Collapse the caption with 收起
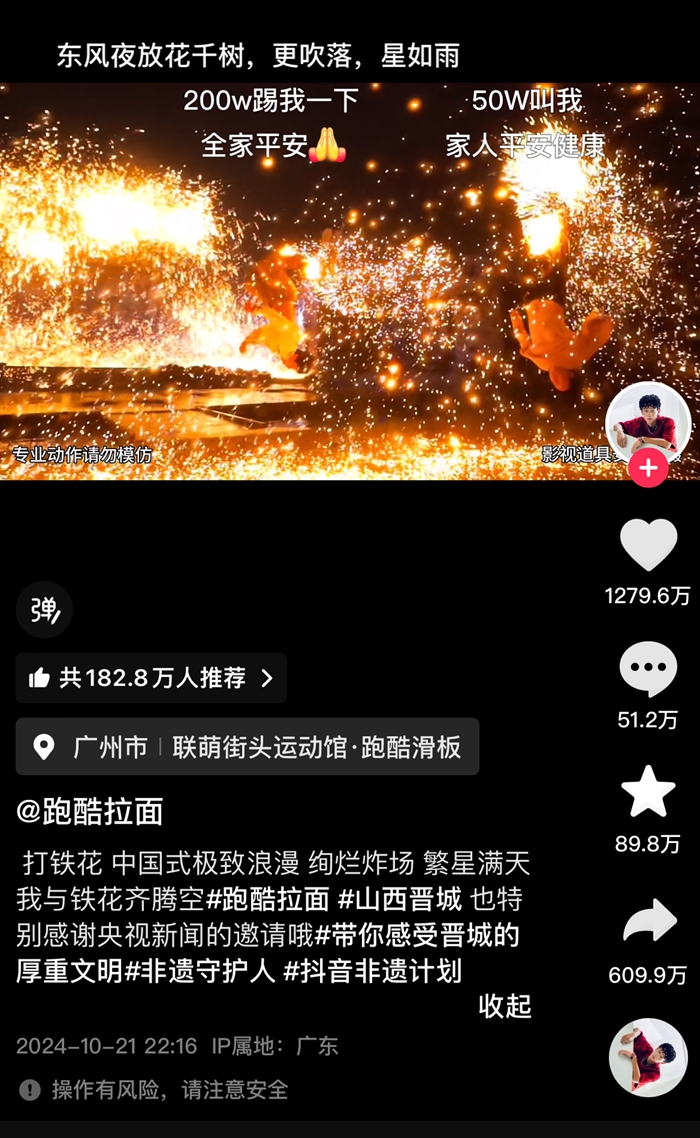The image size is (700, 1138). (504, 1006)
